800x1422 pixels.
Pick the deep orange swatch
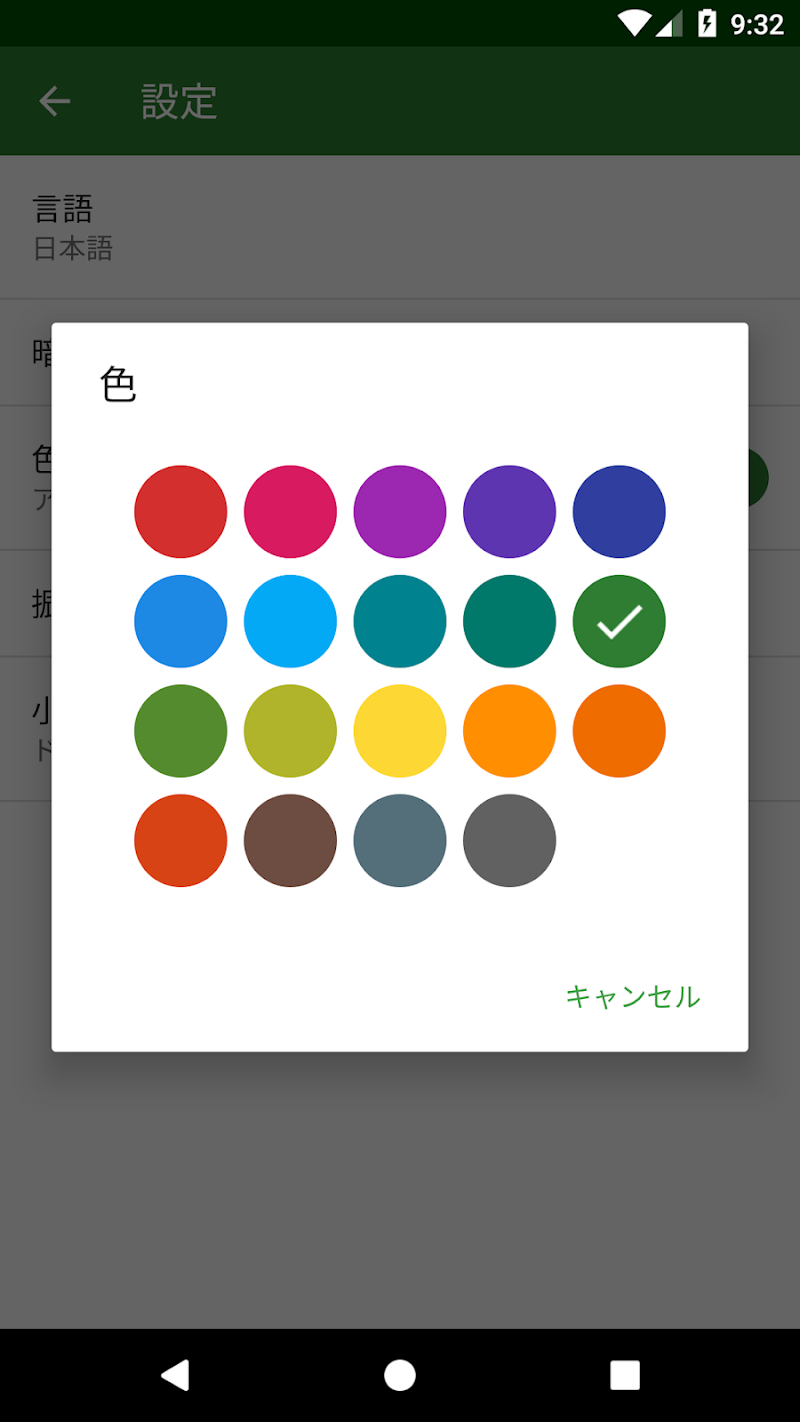181,840
